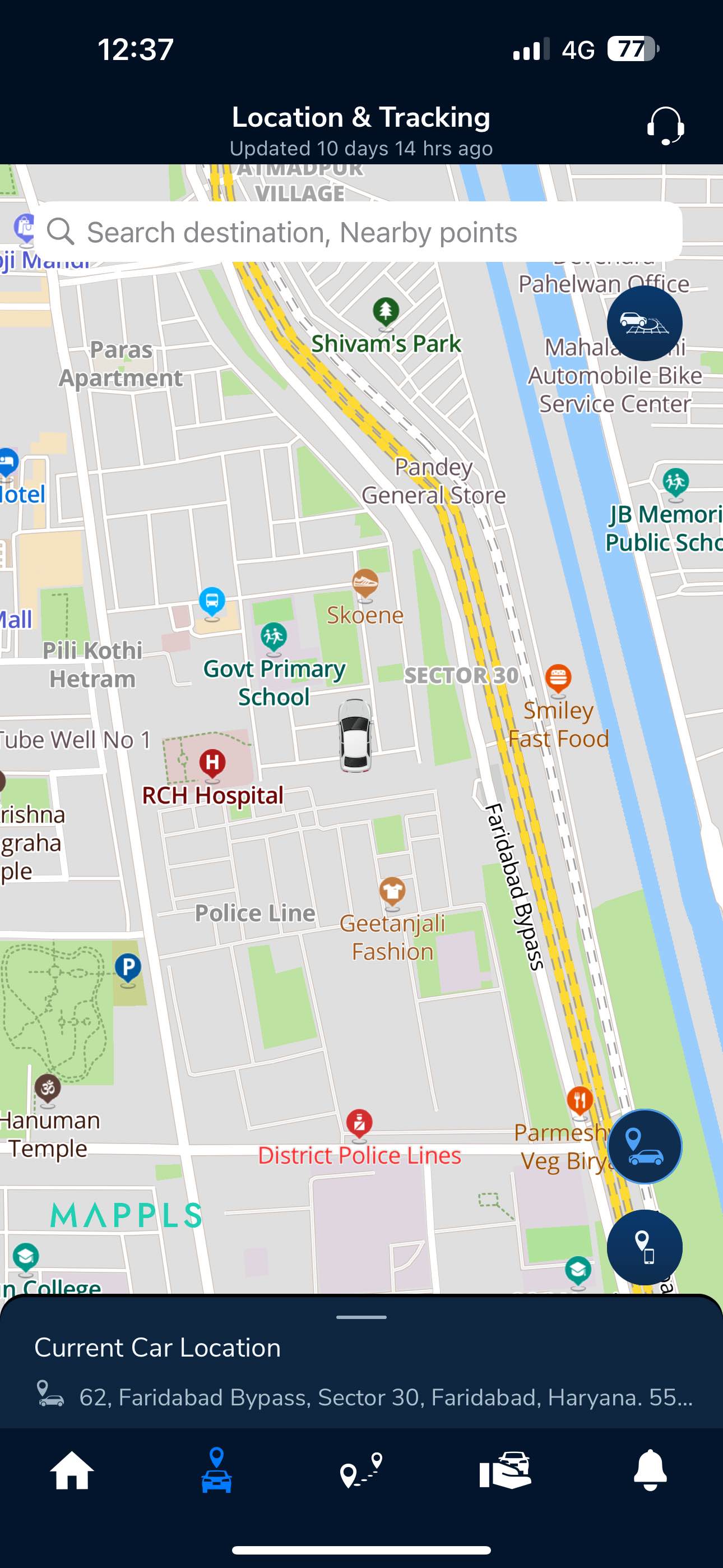Select the car location tab

tap(217, 1470)
